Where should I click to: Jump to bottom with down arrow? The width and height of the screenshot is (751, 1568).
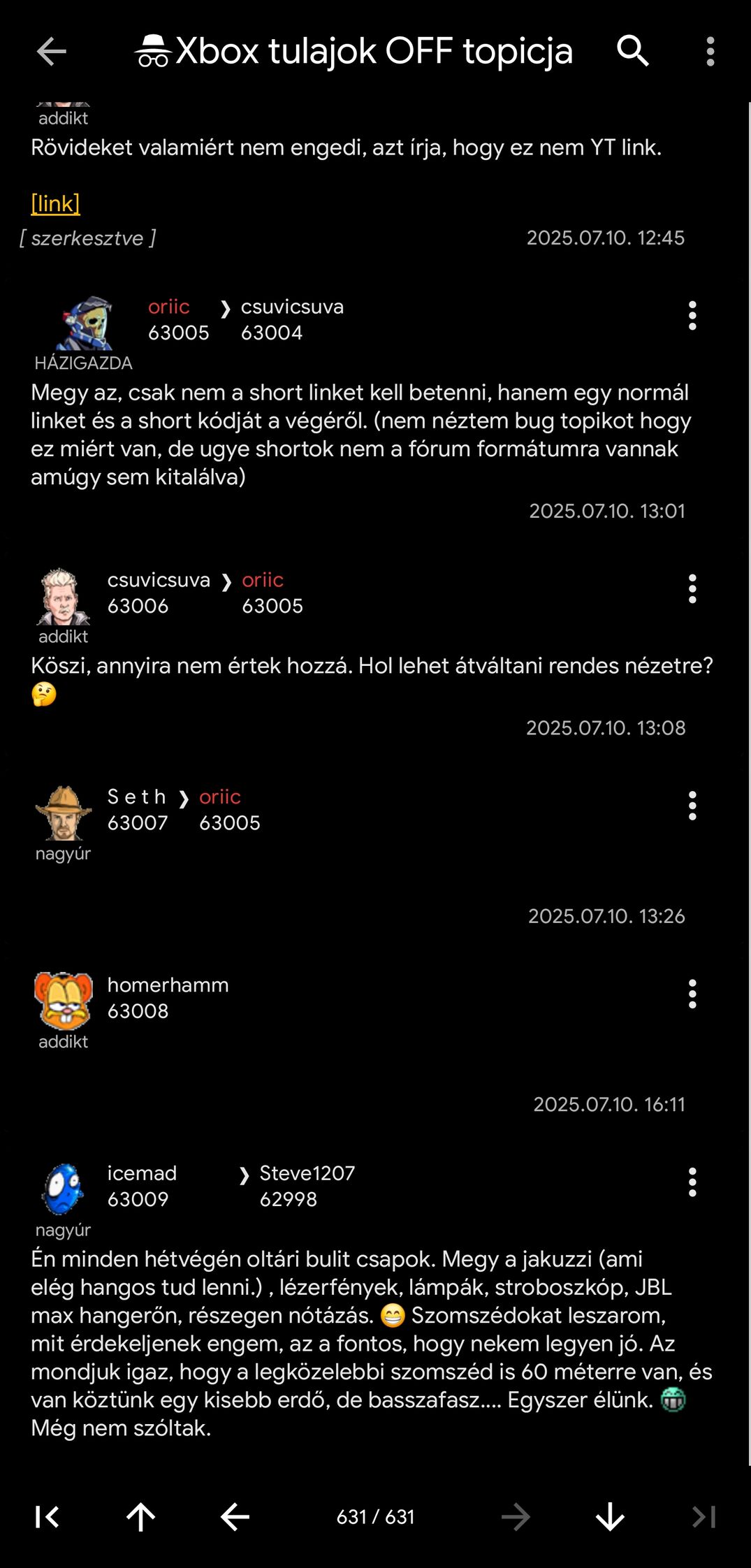[610, 1516]
